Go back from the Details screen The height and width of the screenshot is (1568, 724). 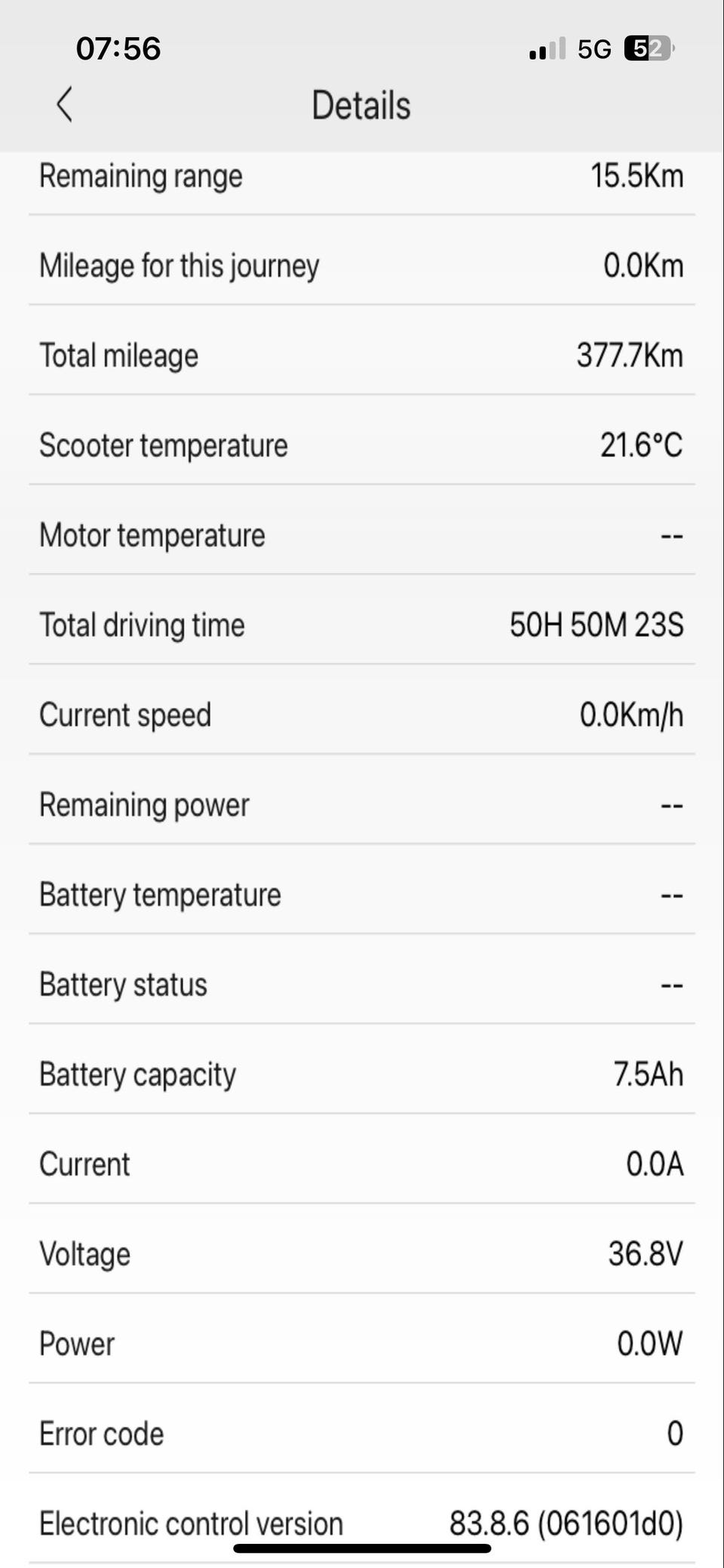pyautogui.click(x=65, y=104)
